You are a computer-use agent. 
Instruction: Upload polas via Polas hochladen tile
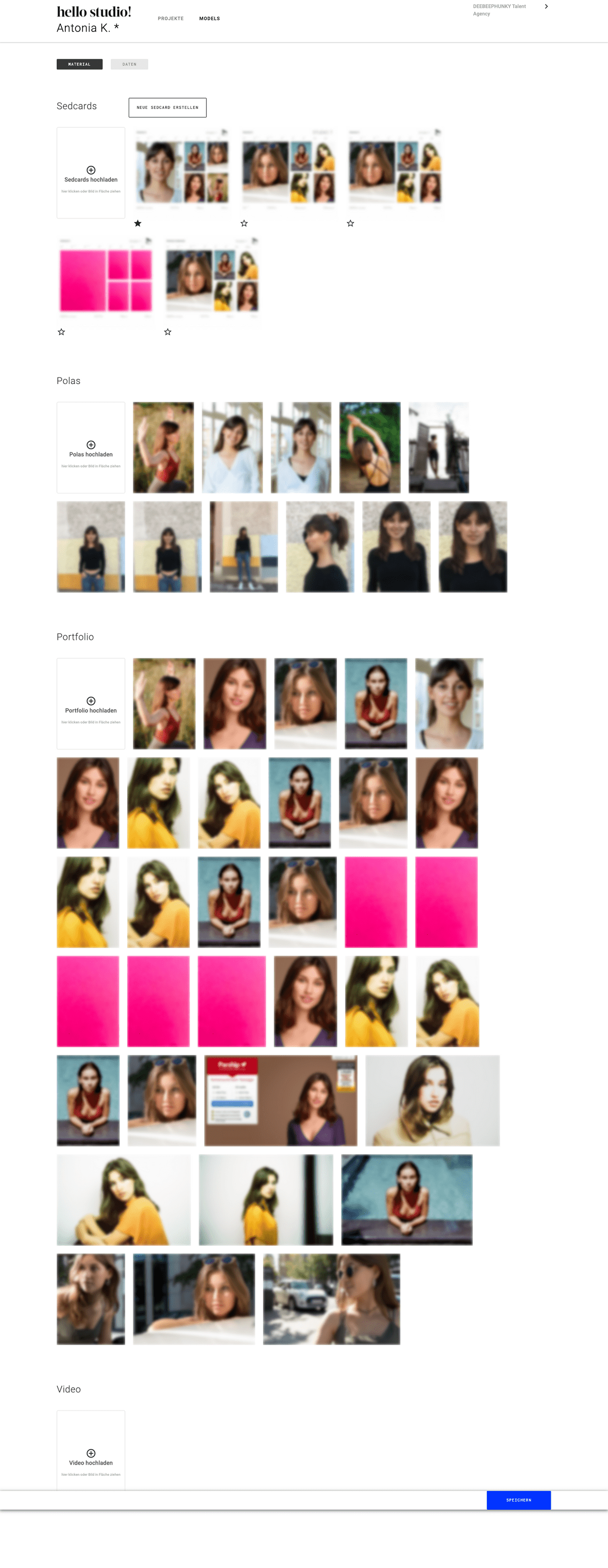pos(91,447)
